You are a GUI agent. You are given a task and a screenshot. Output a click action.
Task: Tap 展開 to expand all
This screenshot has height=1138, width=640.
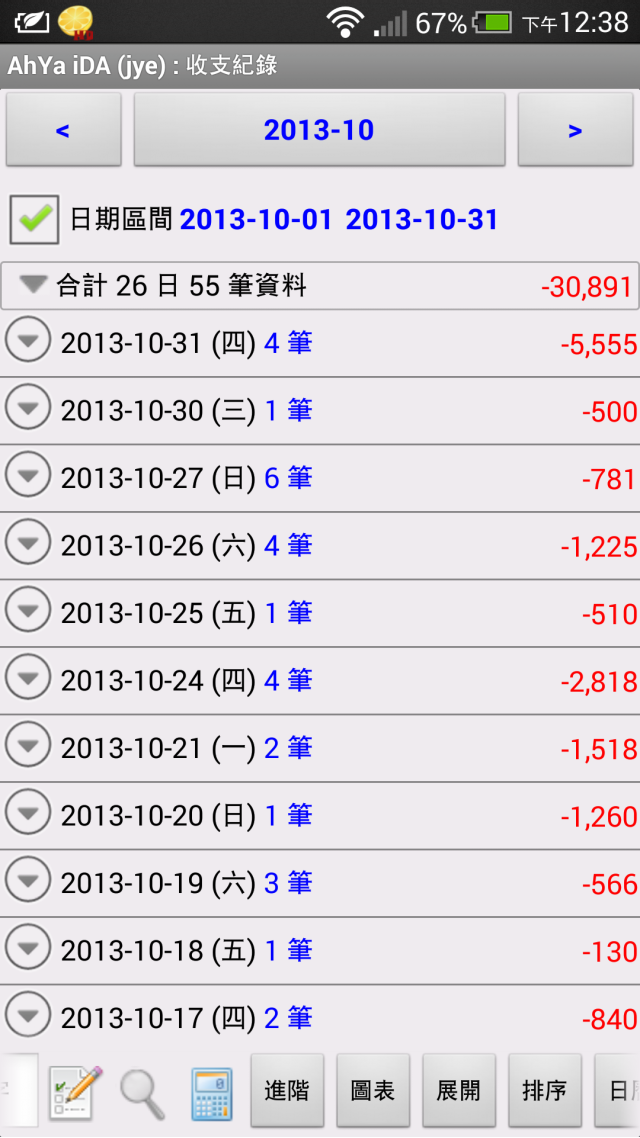click(x=459, y=1091)
